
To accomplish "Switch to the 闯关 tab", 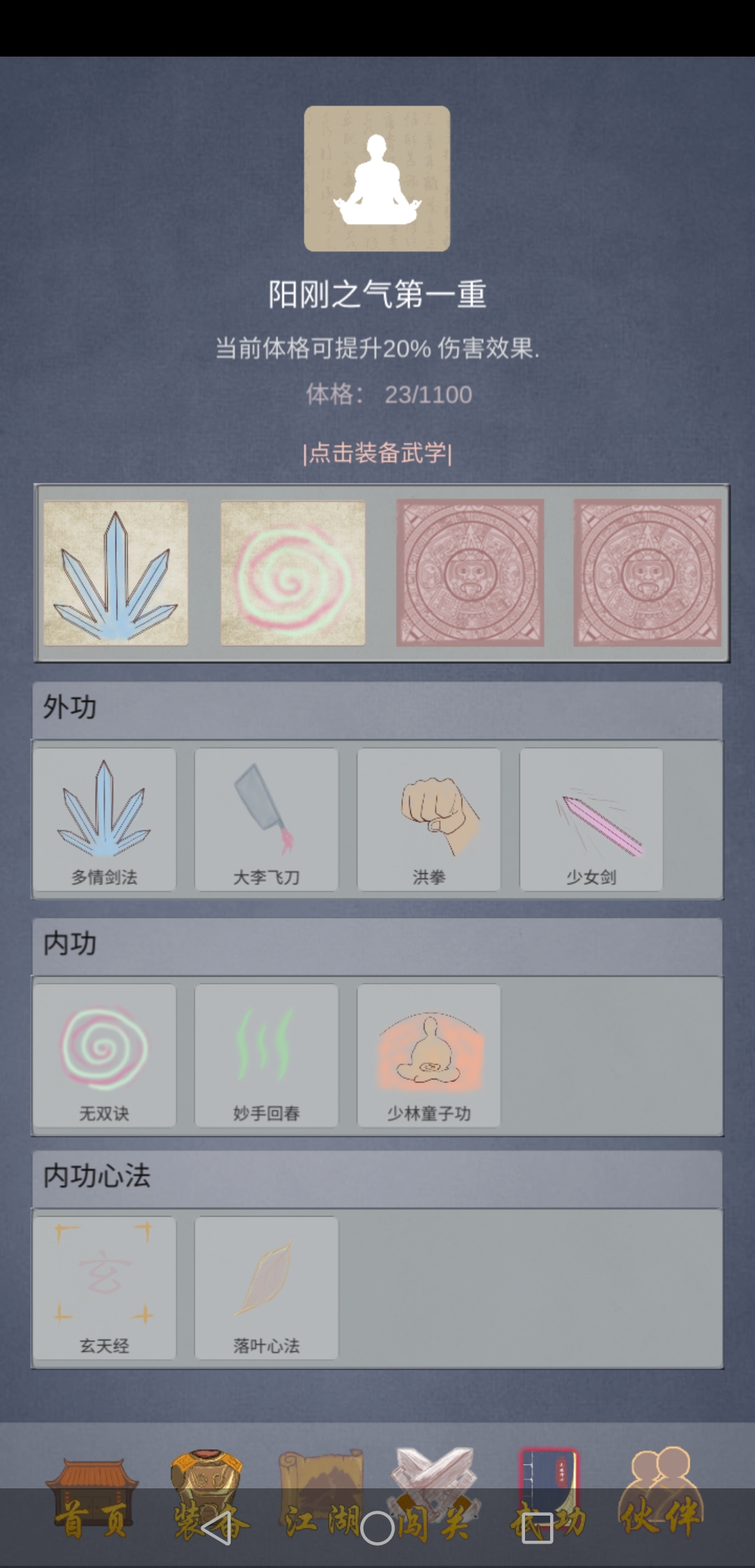I will click(x=433, y=1497).
